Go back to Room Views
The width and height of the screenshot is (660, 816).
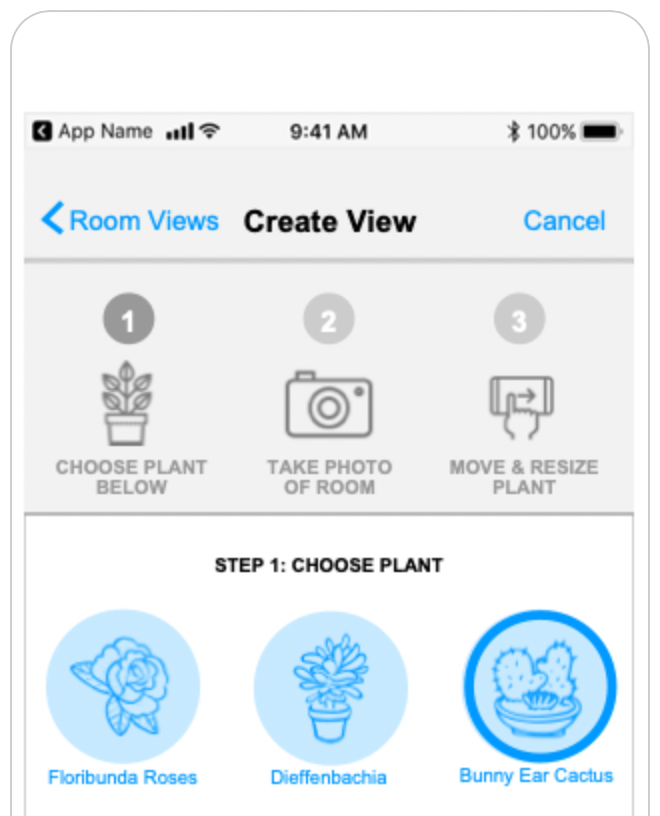(130, 221)
